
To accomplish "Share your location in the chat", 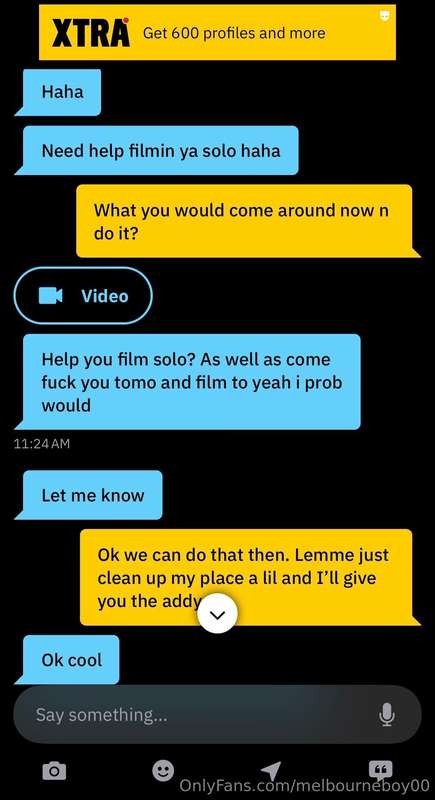I will 271,771.
